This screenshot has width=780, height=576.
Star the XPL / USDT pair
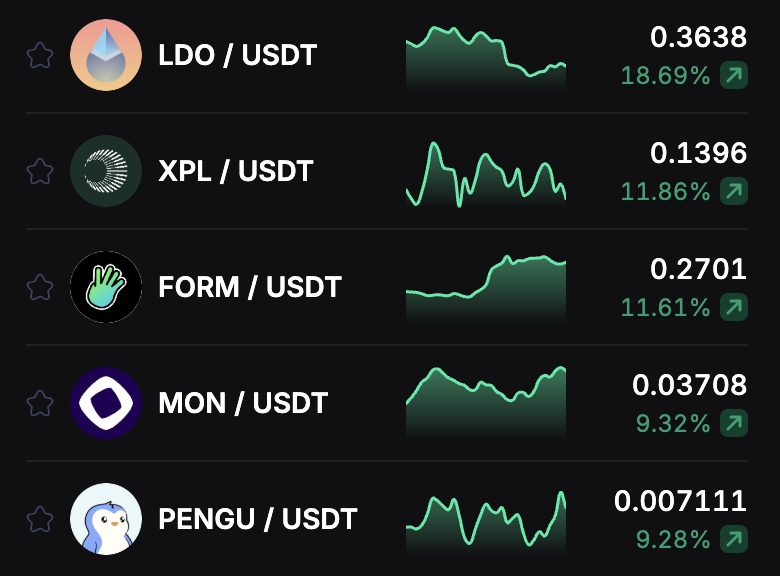[39, 171]
